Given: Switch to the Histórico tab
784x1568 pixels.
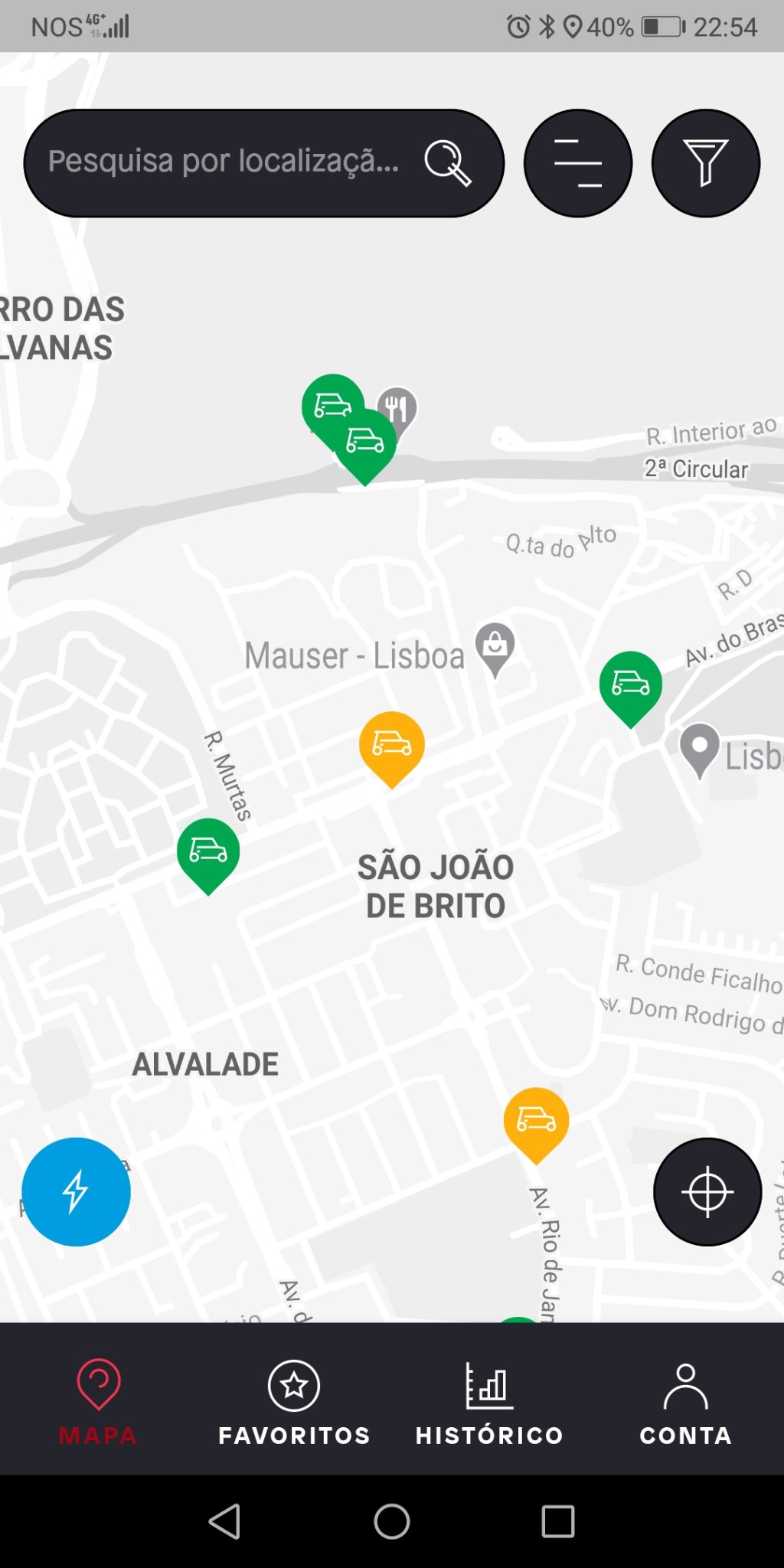Looking at the screenshot, I should point(489,1403).
